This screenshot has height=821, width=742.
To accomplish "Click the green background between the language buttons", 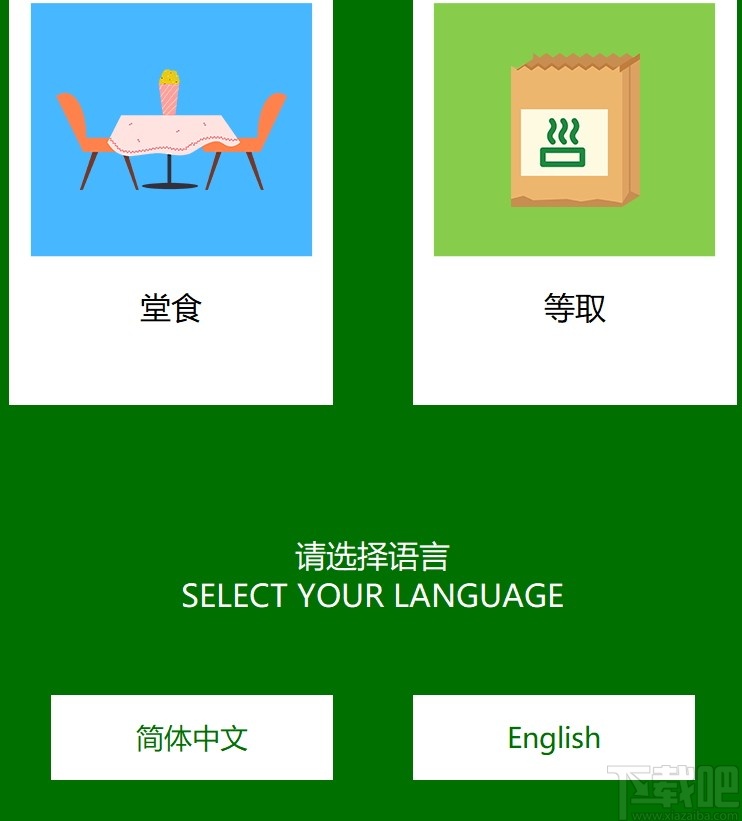I will click(372, 737).
